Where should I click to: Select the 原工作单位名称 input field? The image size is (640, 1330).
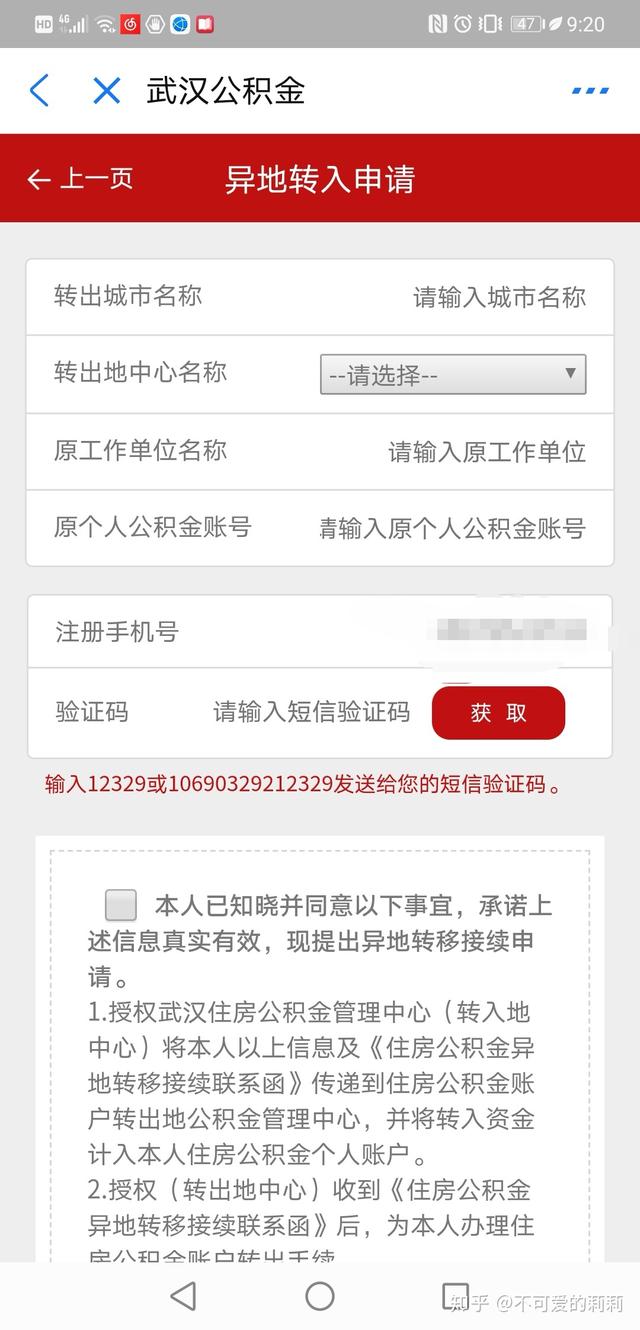pos(450,452)
